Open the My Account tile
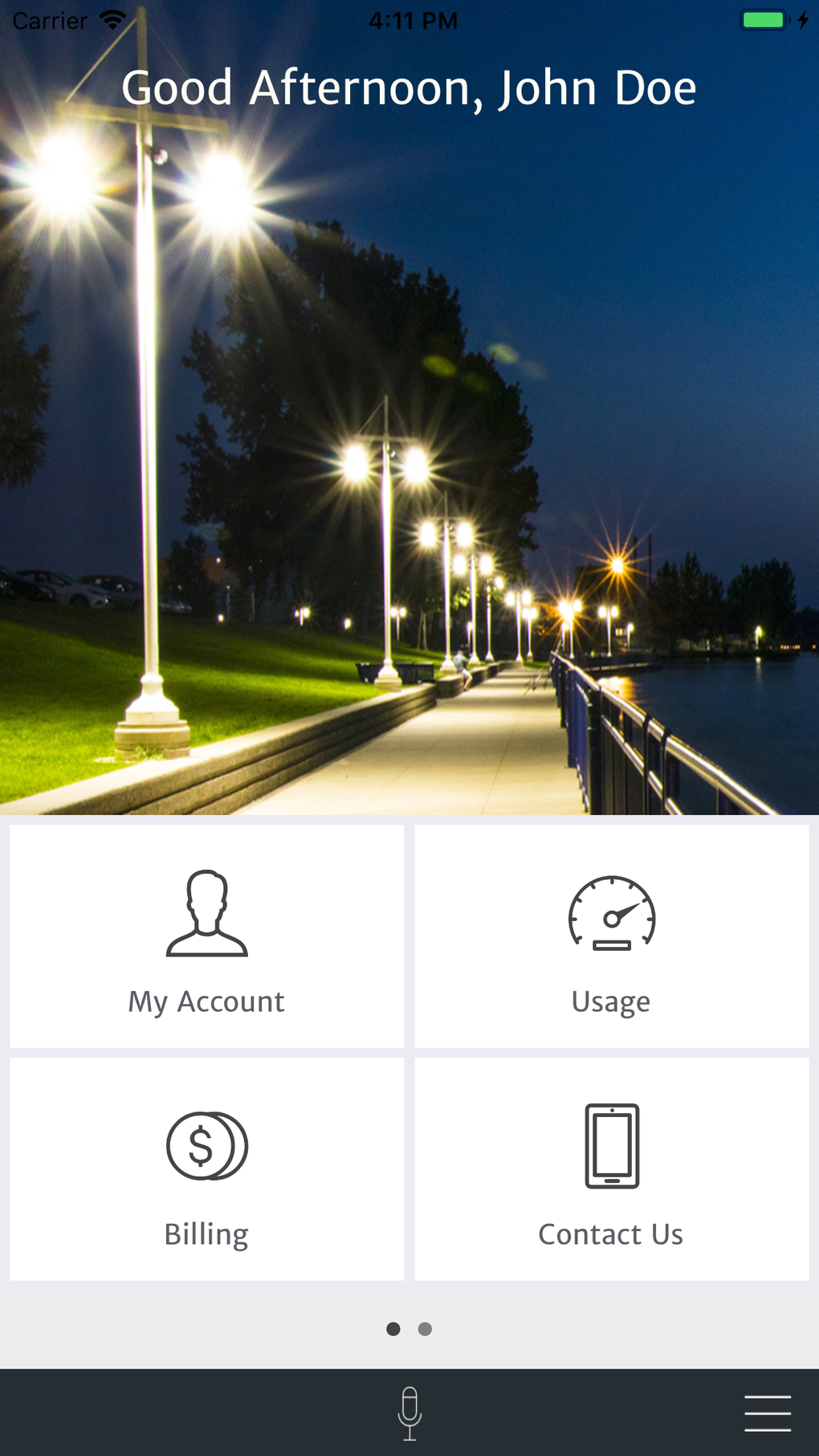 pos(206,936)
